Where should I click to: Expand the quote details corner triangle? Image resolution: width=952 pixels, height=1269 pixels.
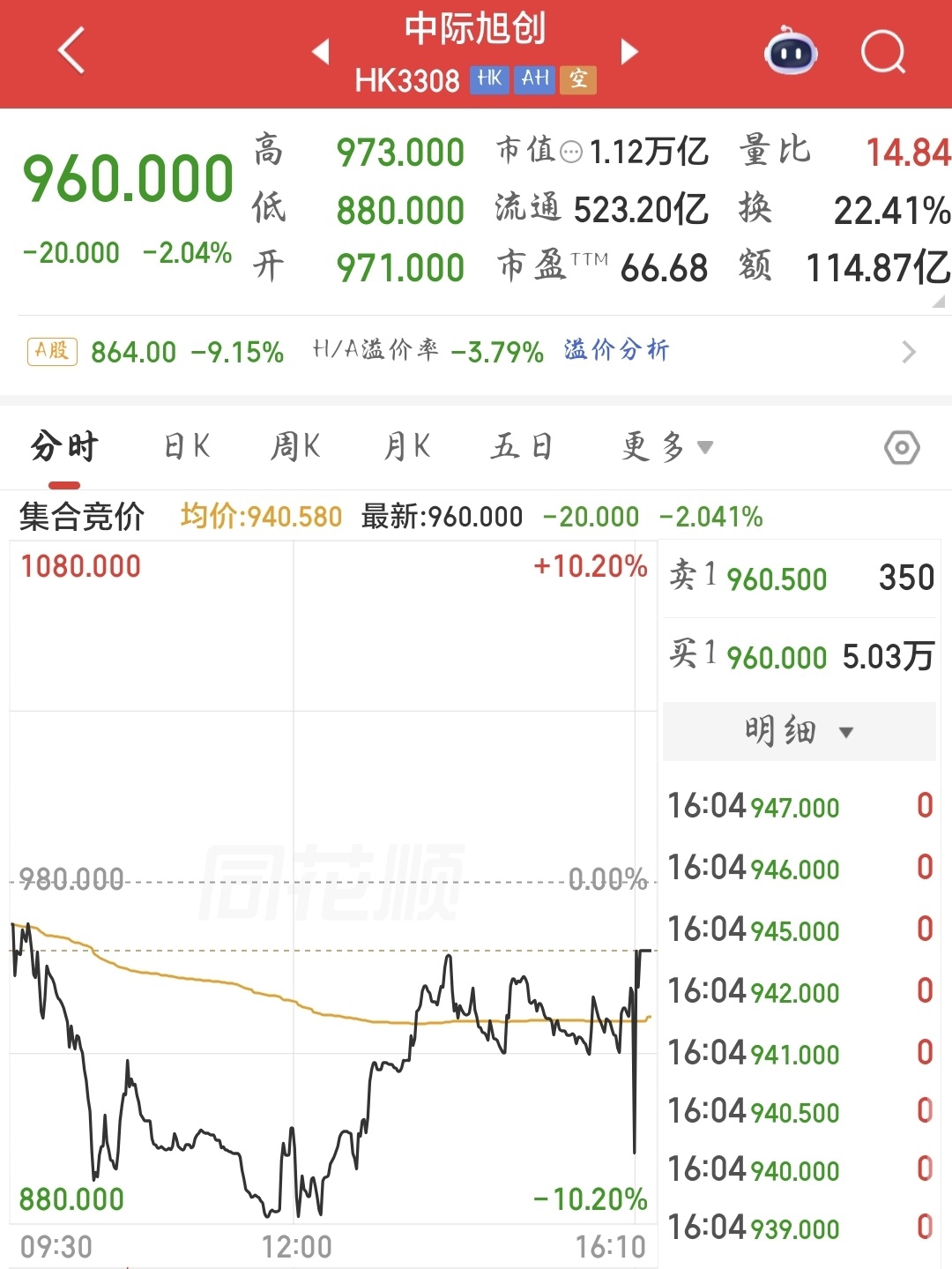(x=939, y=301)
